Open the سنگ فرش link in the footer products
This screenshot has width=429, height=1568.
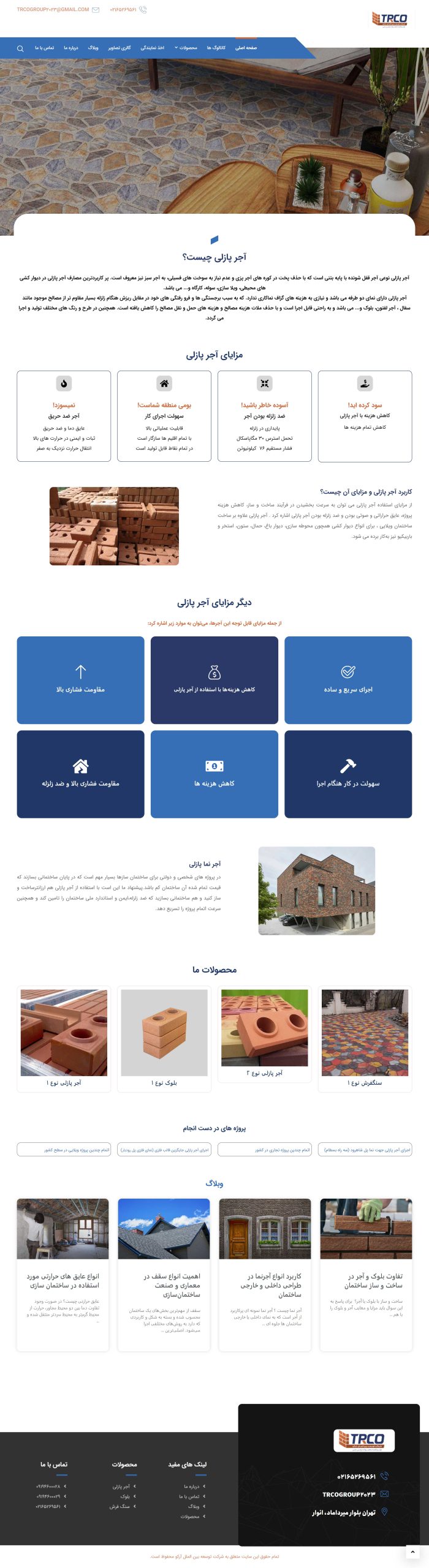120,1506
